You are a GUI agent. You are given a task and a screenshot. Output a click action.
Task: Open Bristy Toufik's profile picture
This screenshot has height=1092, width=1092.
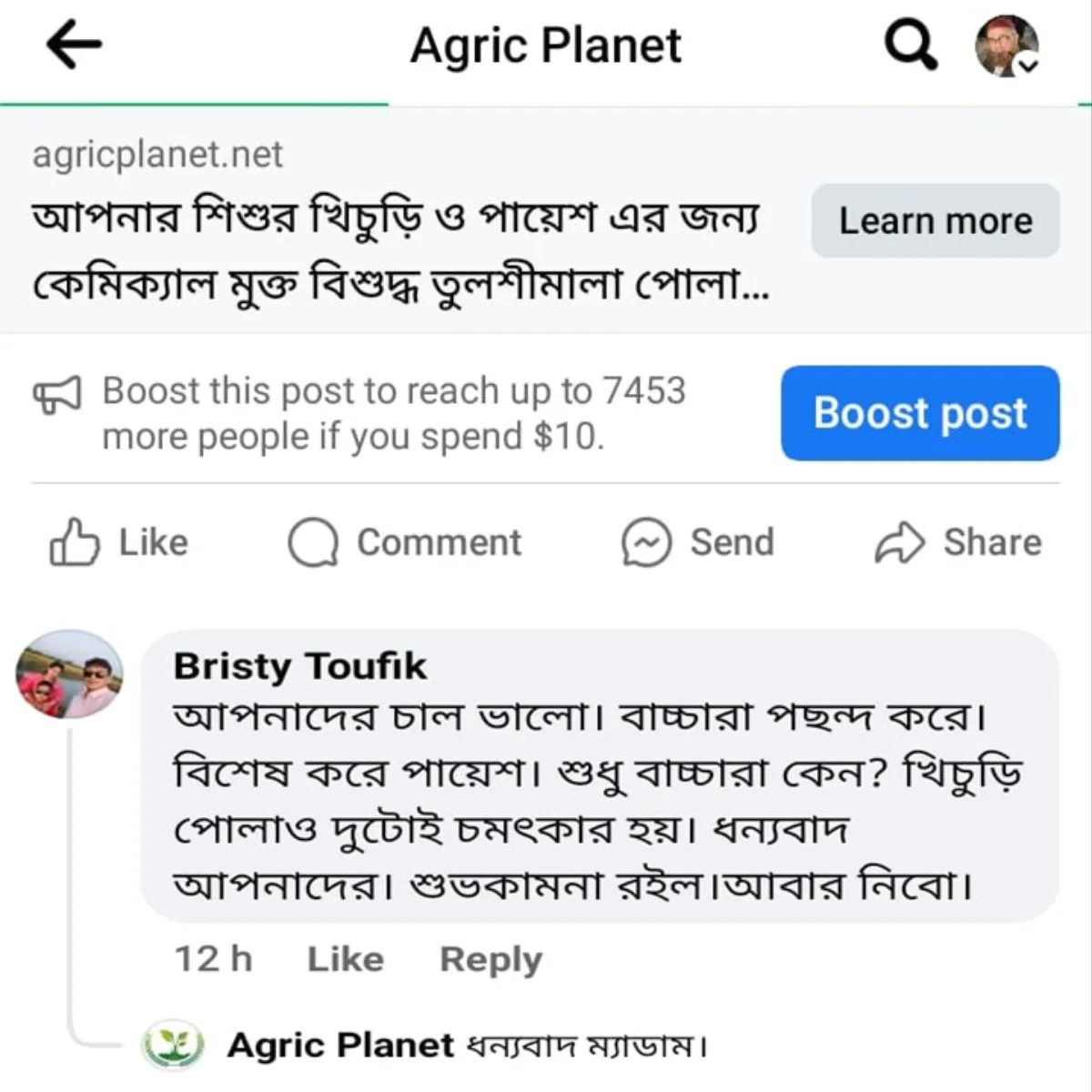click(70, 674)
